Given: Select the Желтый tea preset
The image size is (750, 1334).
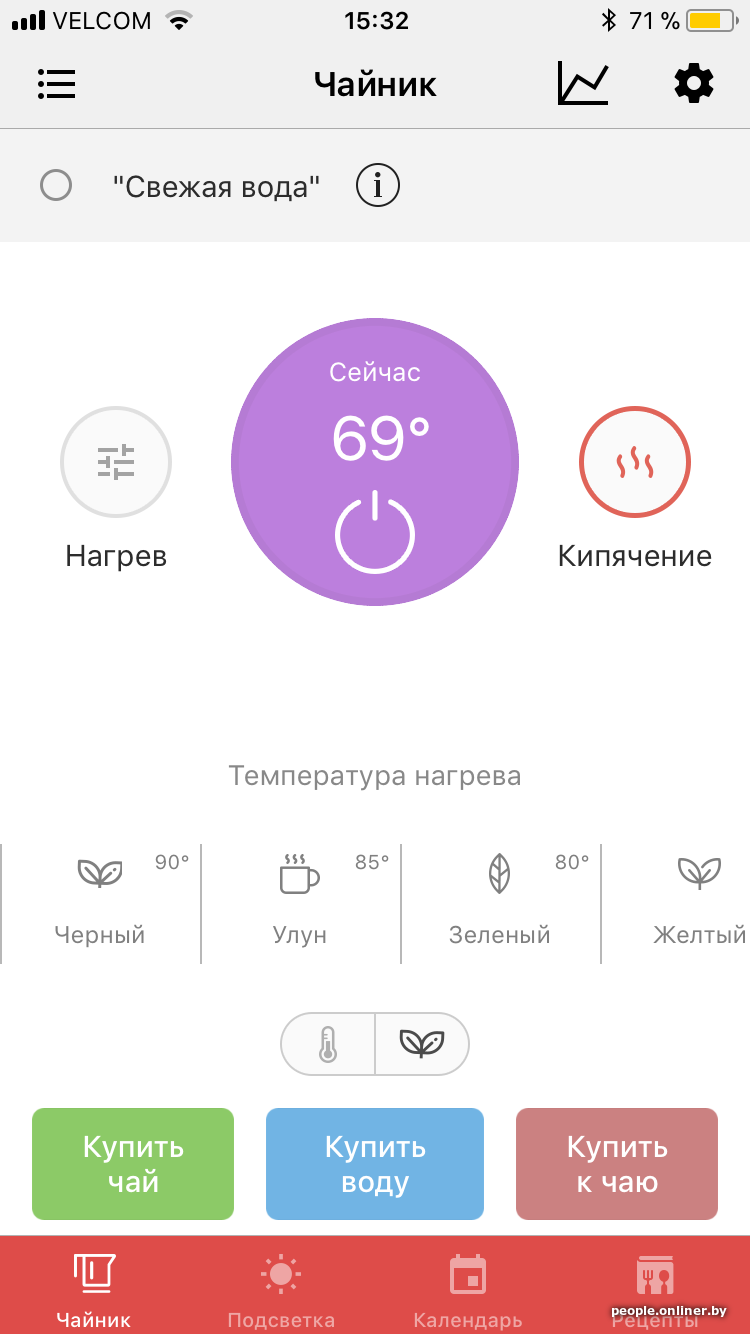Looking at the screenshot, I should (698, 902).
